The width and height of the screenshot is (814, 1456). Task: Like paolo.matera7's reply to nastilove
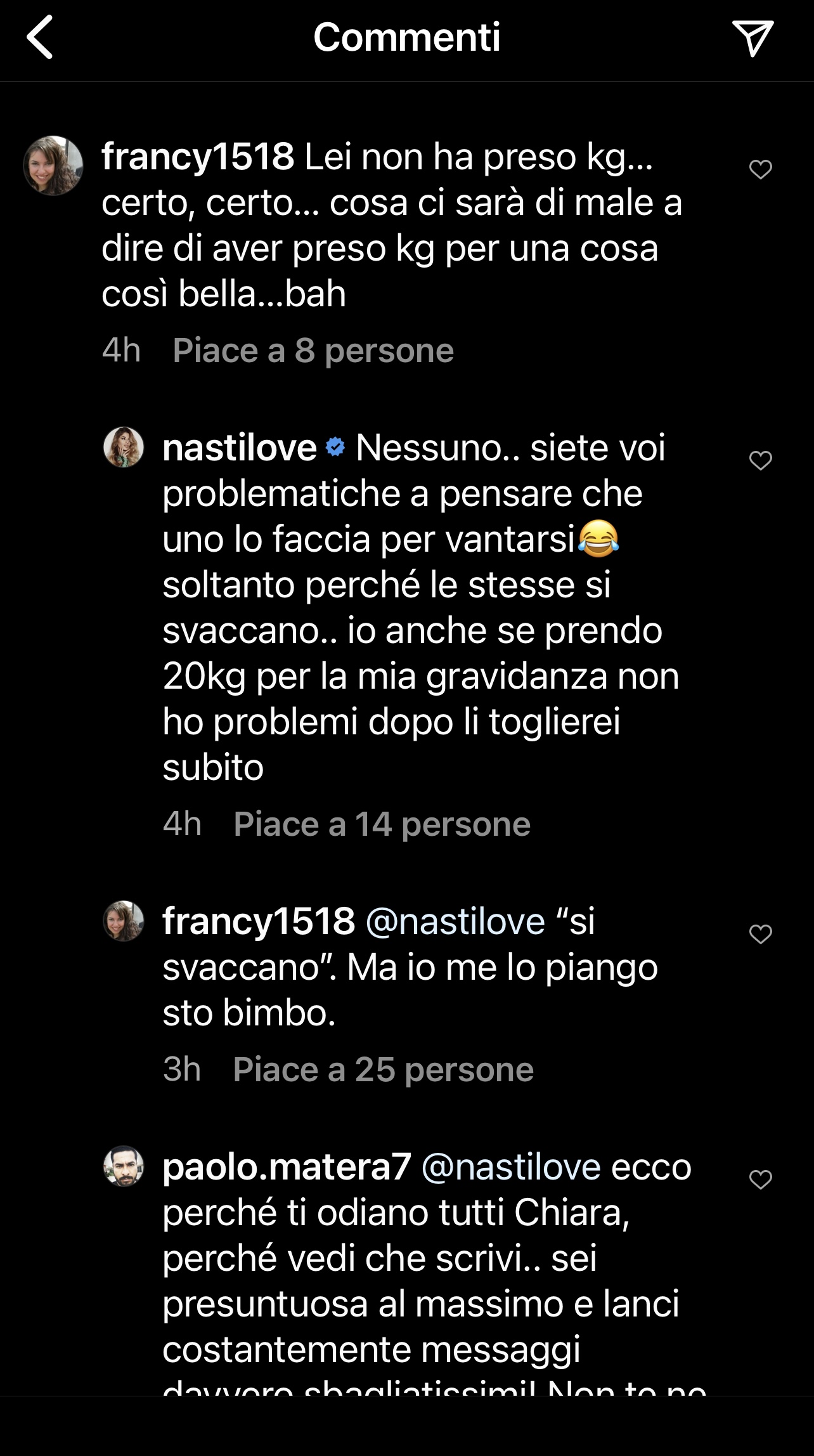click(x=760, y=1180)
